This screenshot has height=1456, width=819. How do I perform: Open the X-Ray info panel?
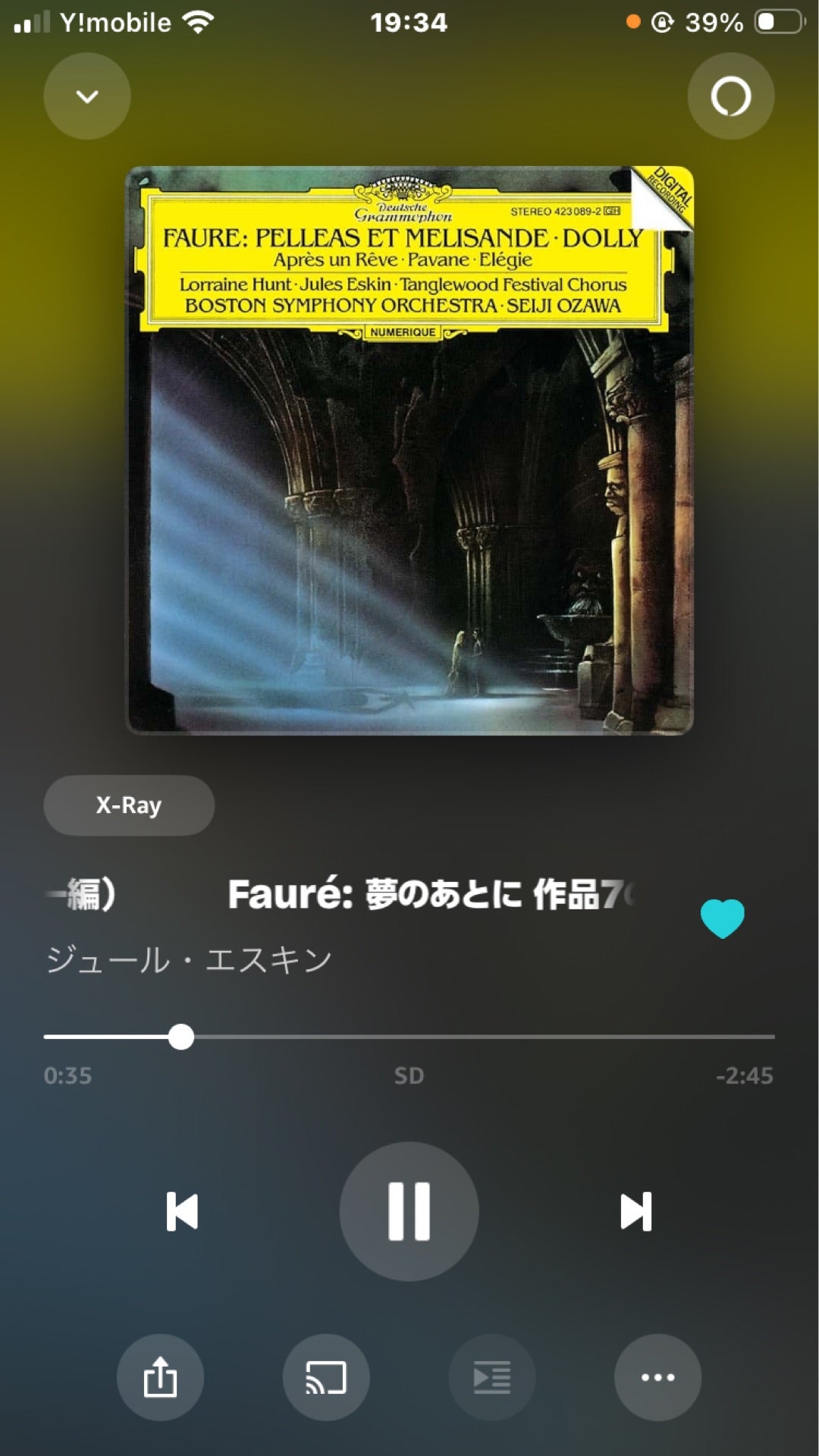point(129,805)
